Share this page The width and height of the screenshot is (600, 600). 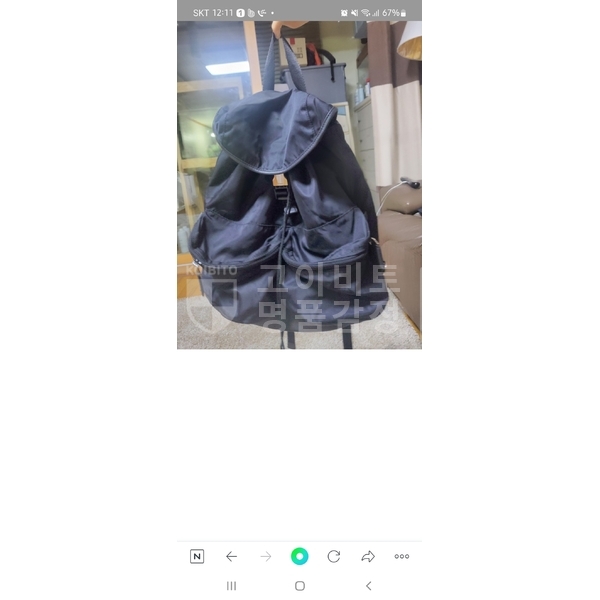(368, 557)
